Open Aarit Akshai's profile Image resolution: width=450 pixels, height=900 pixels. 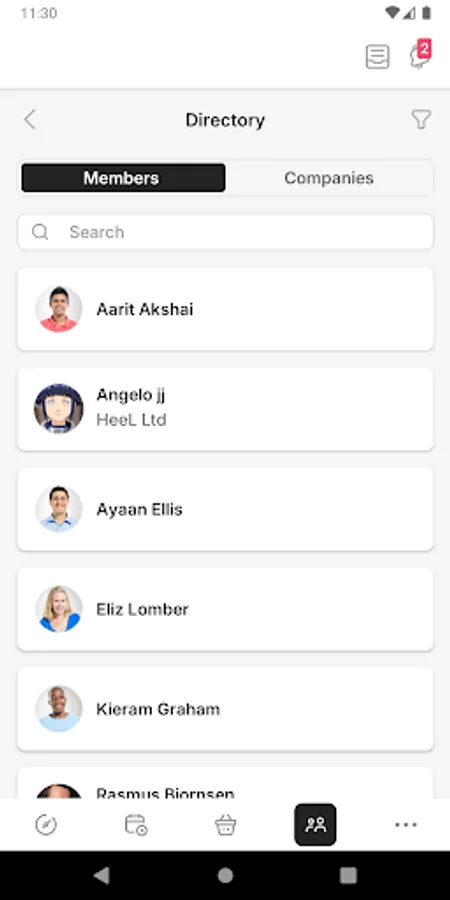(225, 309)
